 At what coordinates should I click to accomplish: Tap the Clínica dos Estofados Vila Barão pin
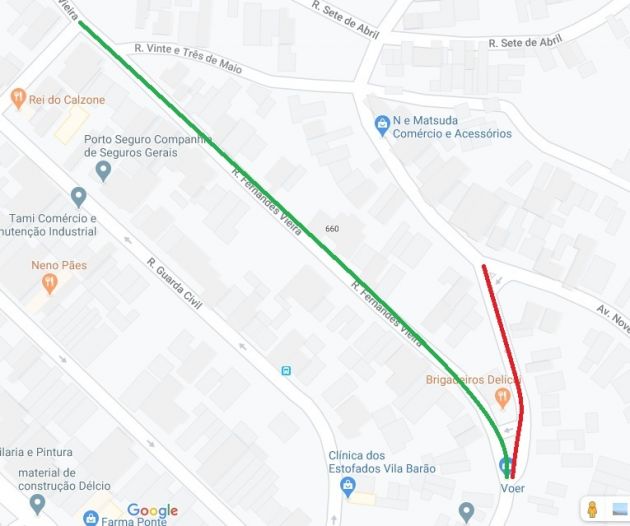click(x=347, y=487)
